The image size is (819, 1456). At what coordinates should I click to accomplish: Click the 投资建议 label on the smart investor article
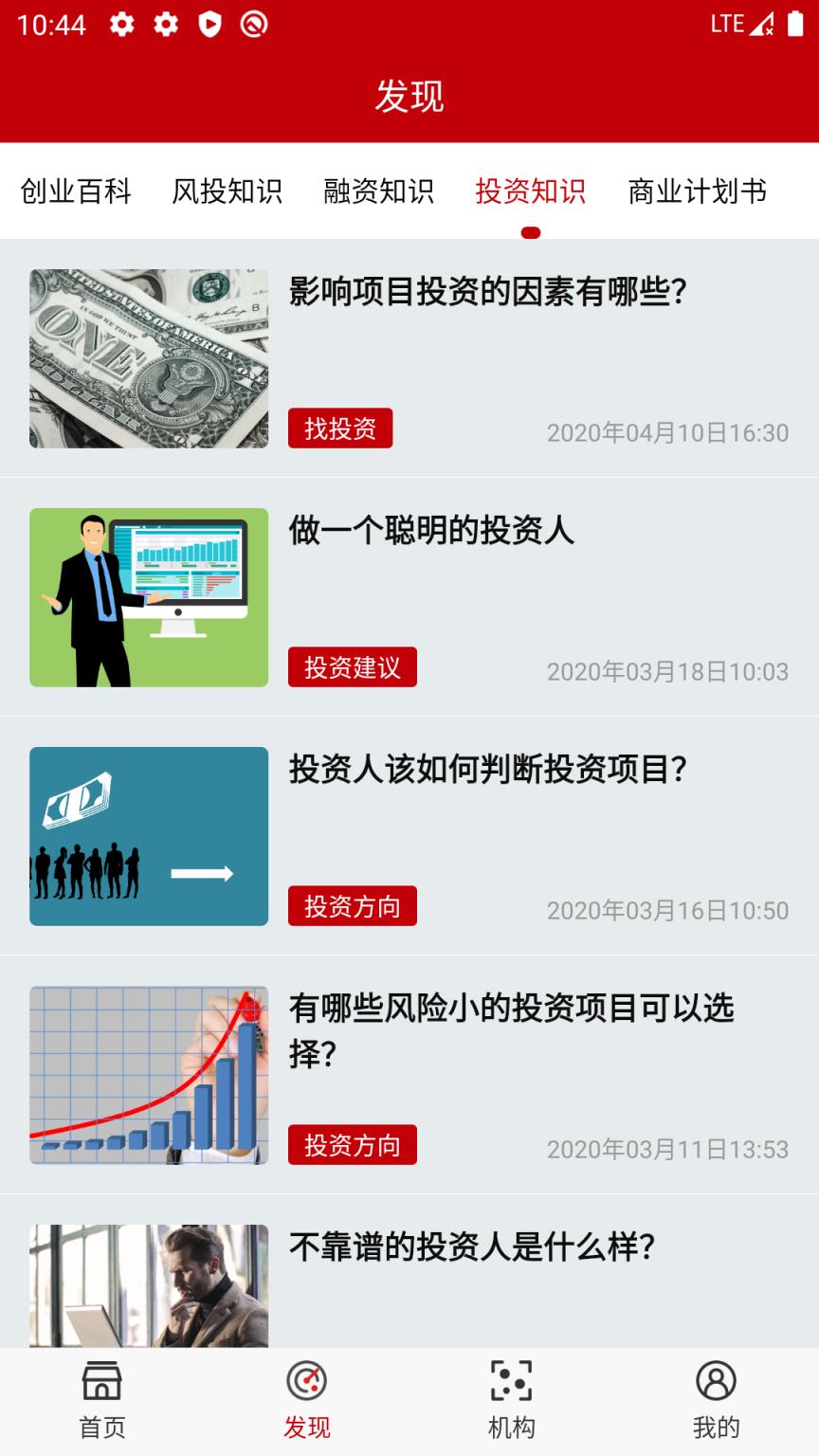click(x=352, y=668)
